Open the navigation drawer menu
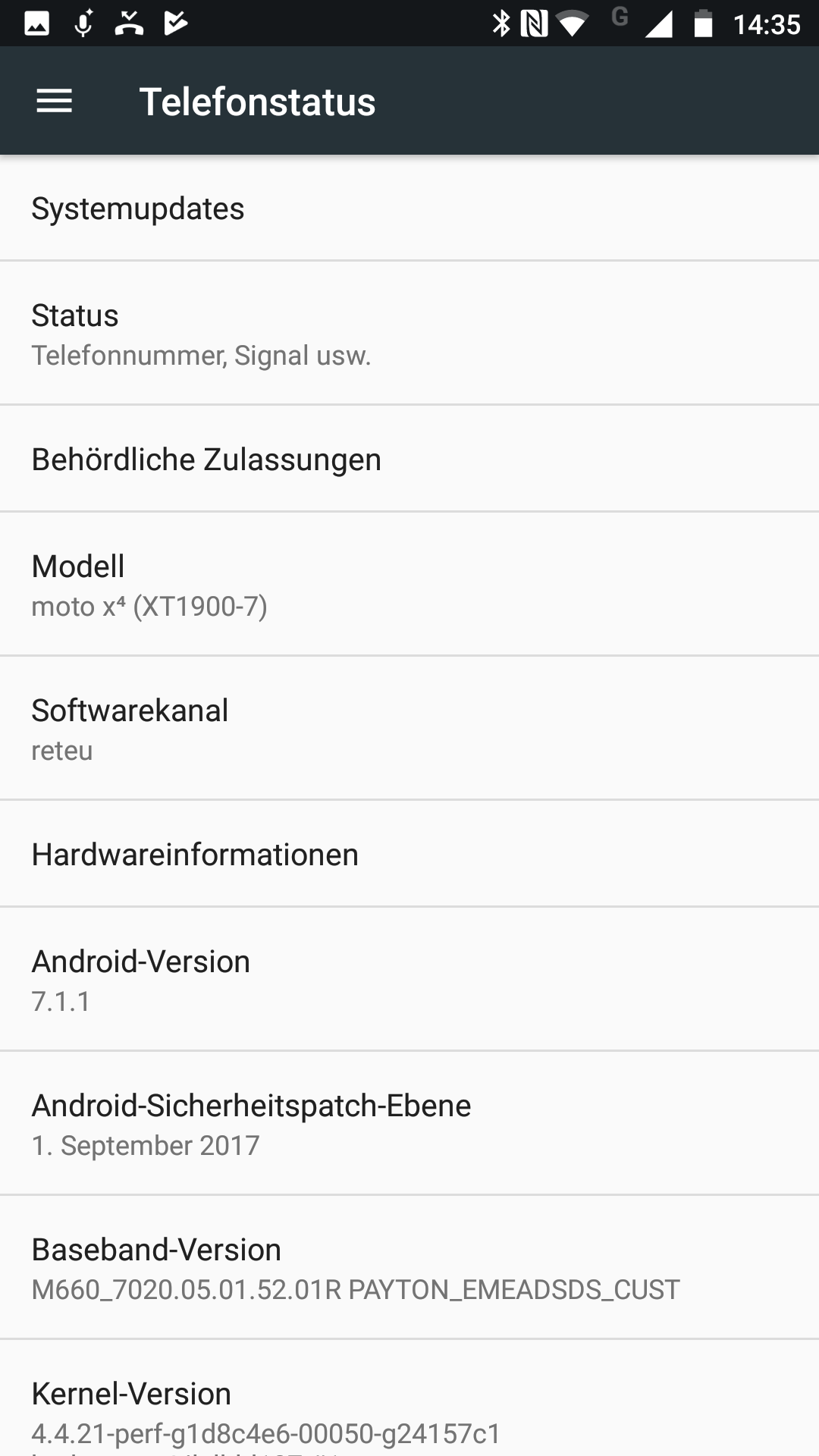 54,101
